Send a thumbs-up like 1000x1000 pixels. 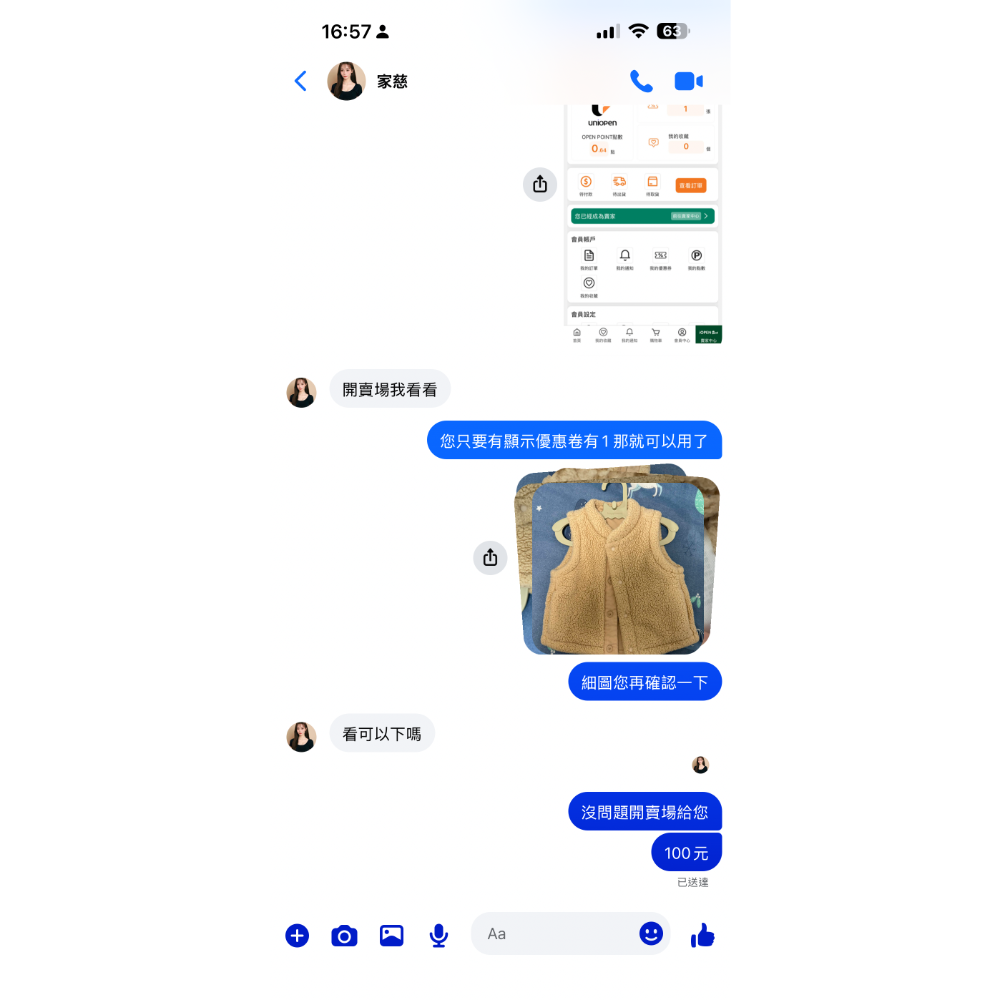click(x=703, y=935)
